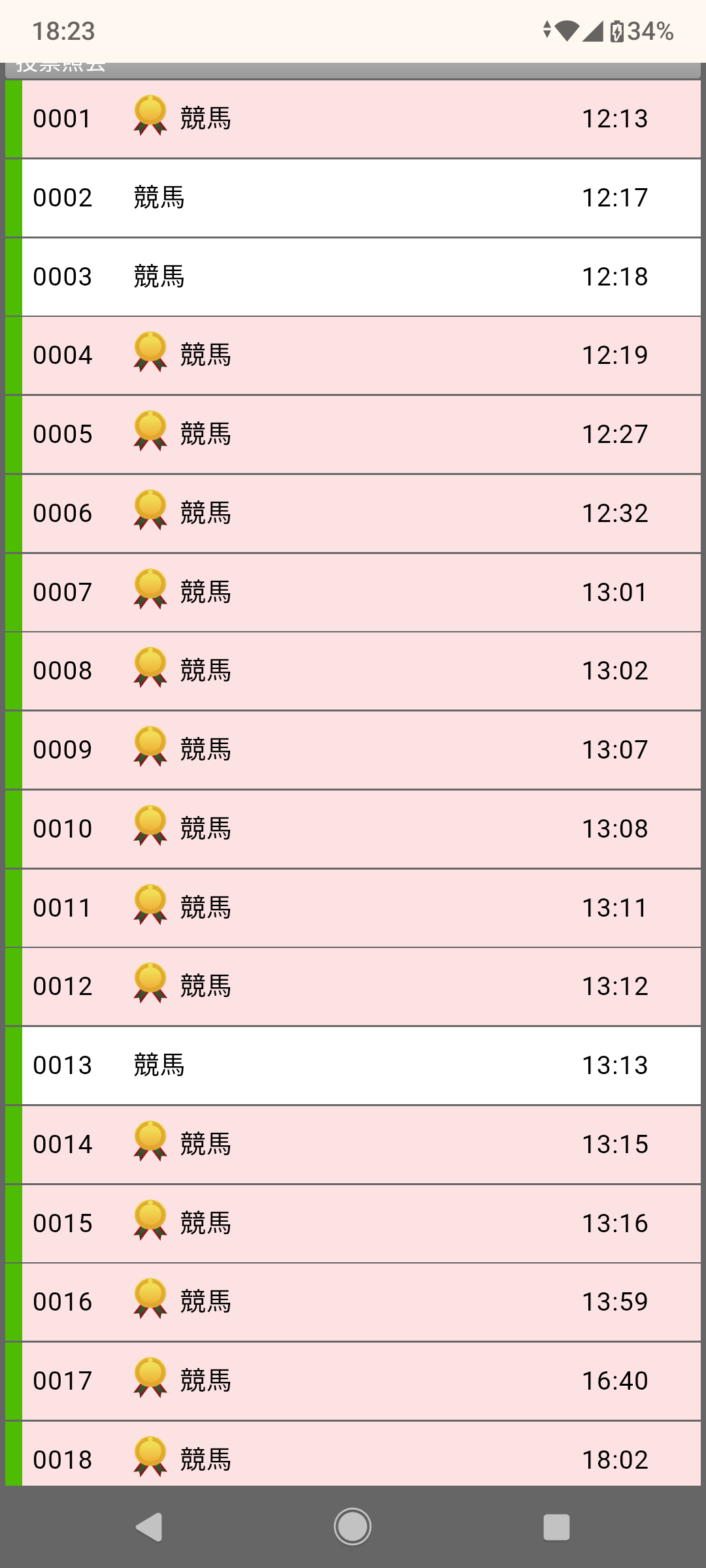This screenshot has width=706, height=1568.
Task: Select record 0011 at 13:11
Action: (353, 908)
